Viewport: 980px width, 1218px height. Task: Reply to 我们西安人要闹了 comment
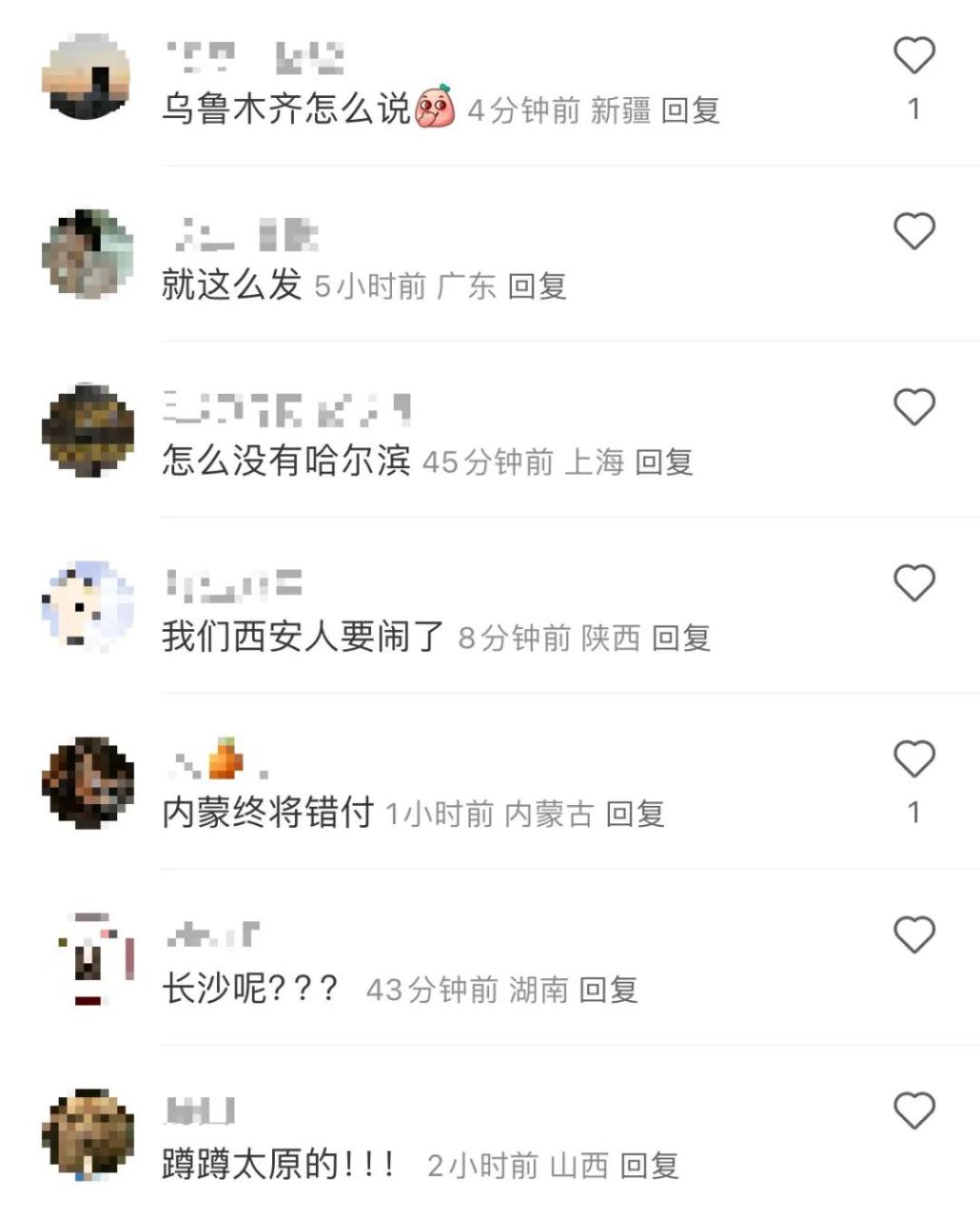681,638
